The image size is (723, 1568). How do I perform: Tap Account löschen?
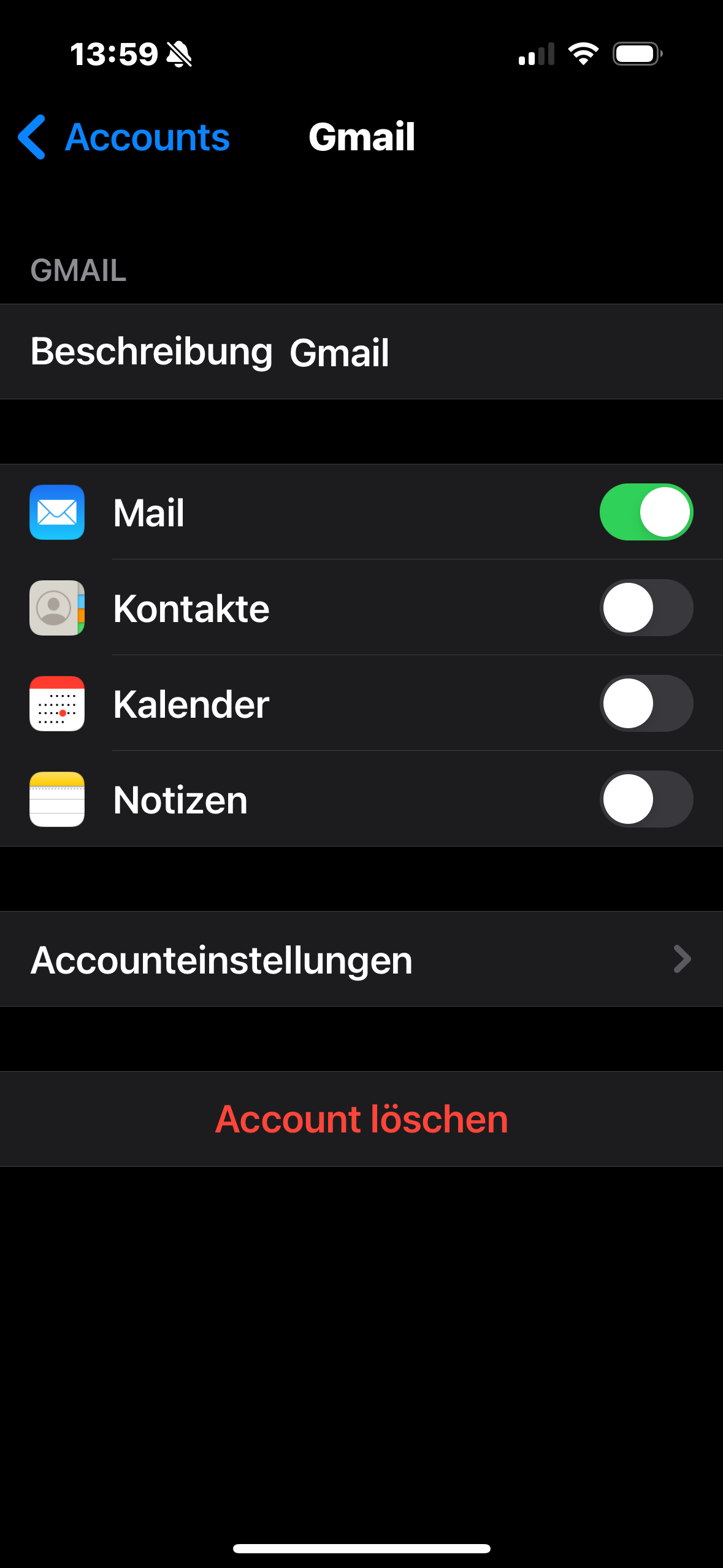click(361, 1119)
